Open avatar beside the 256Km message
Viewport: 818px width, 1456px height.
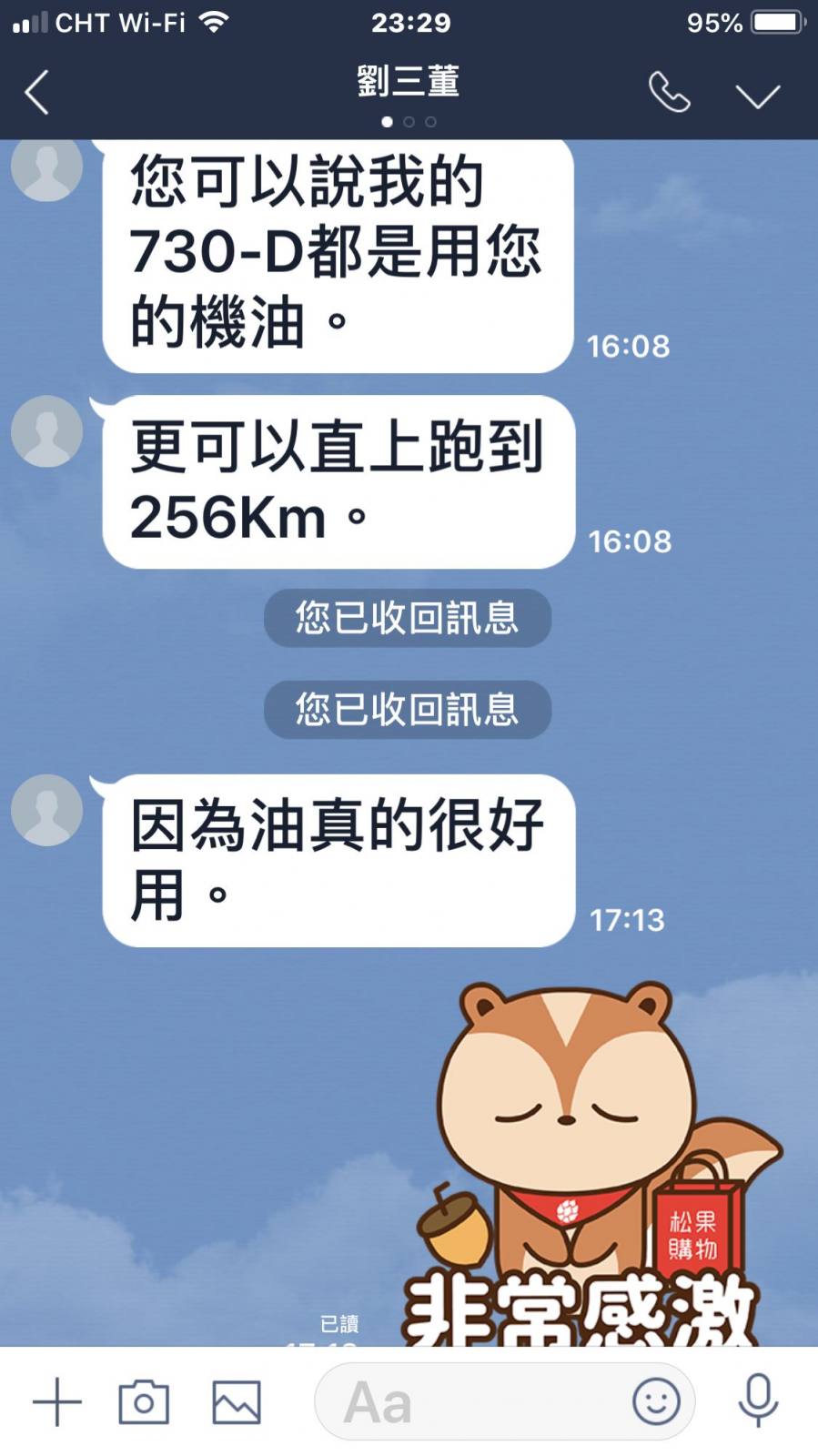[46, 431]
